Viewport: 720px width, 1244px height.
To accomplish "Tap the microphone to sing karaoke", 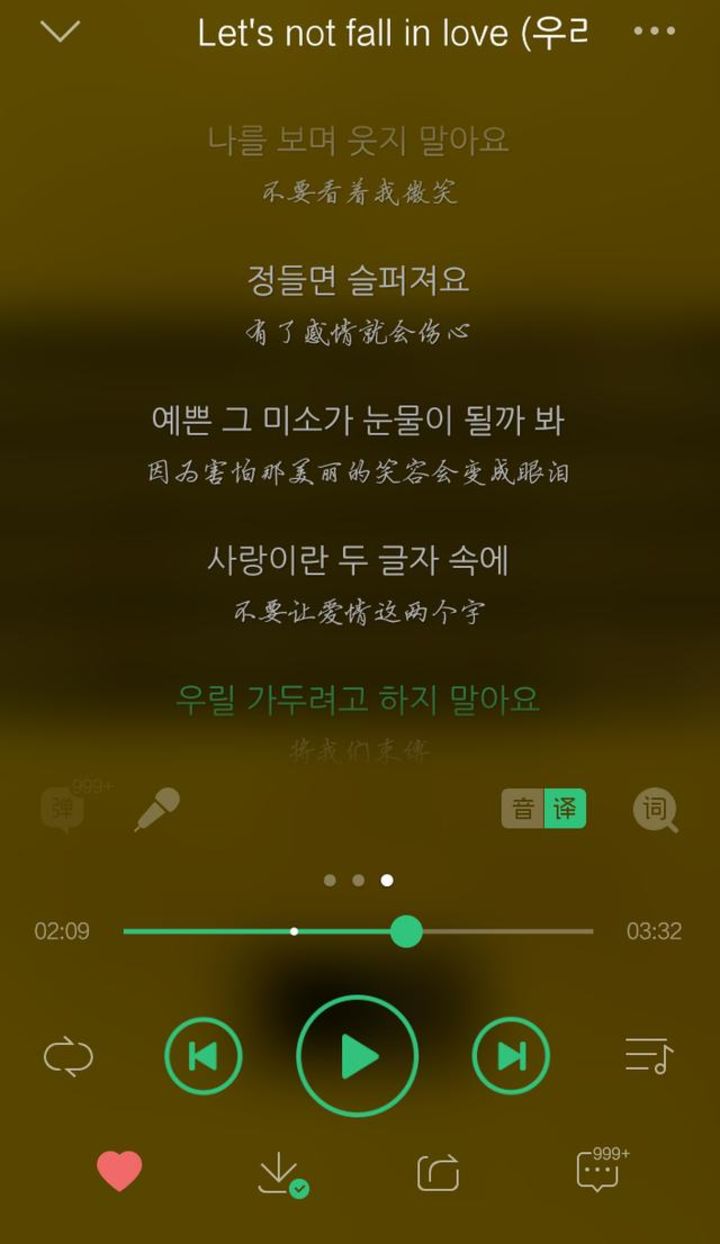I will [x=158, y=809].
